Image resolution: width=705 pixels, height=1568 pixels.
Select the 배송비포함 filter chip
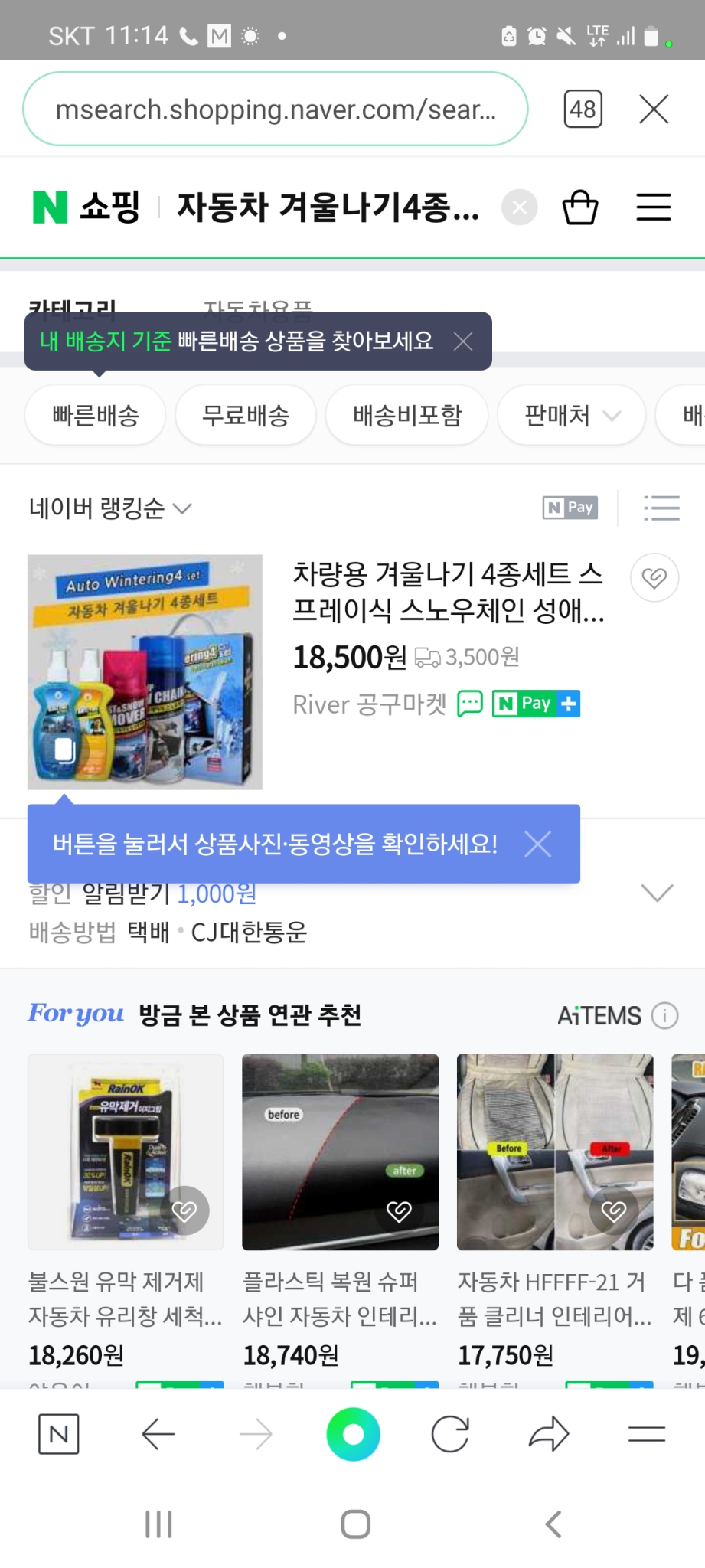click(x=406, y=415)
